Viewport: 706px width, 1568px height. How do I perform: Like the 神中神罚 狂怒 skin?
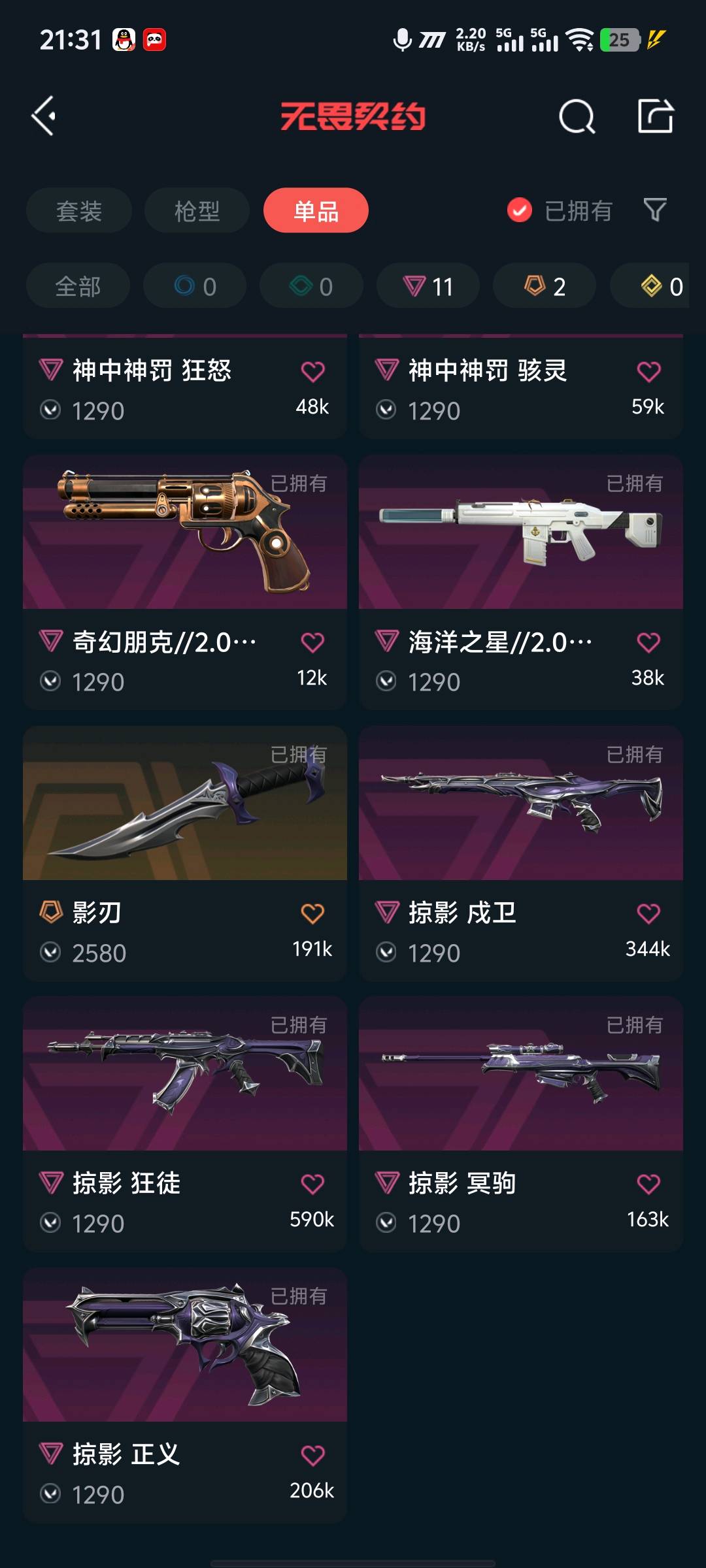(312, 372)
